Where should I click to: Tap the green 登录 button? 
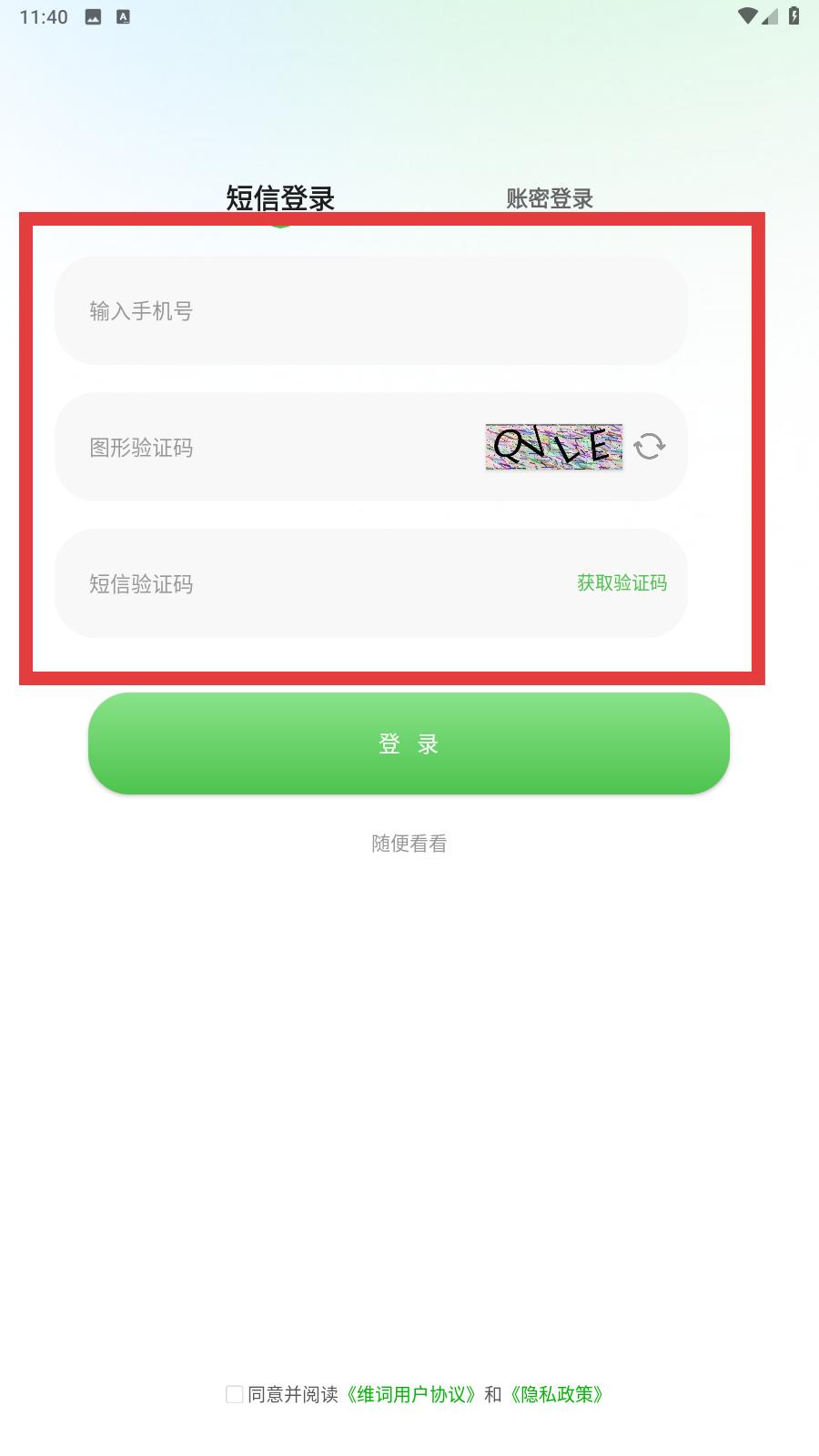[x=409, y=743]
